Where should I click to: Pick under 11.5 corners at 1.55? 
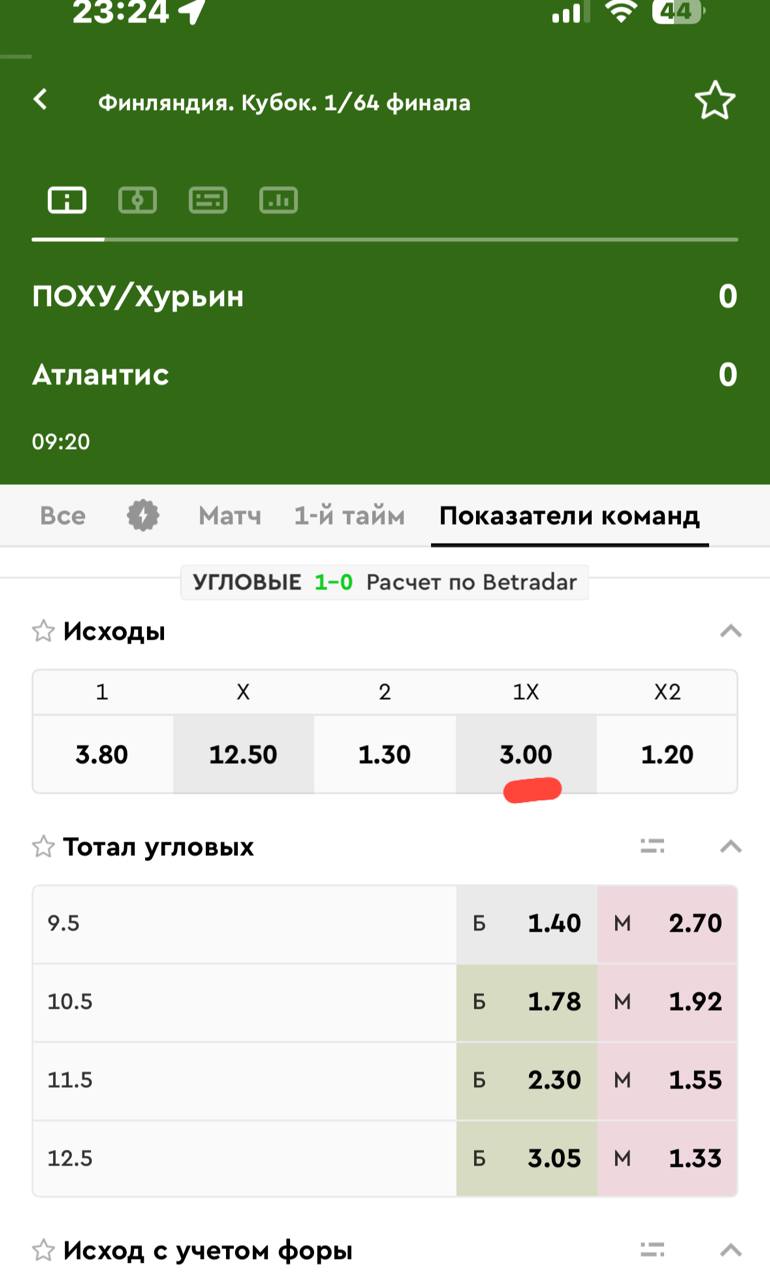[667, 1080]
